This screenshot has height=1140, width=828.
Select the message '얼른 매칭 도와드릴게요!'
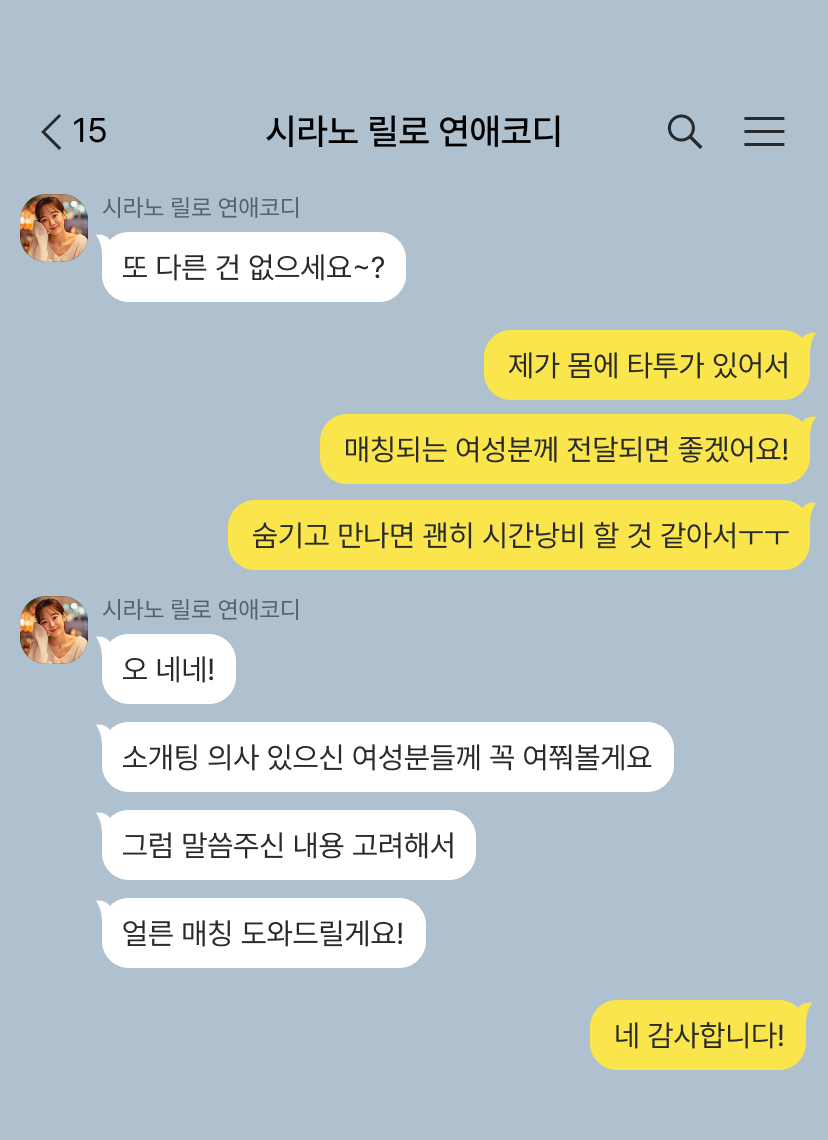click(263, 932)
